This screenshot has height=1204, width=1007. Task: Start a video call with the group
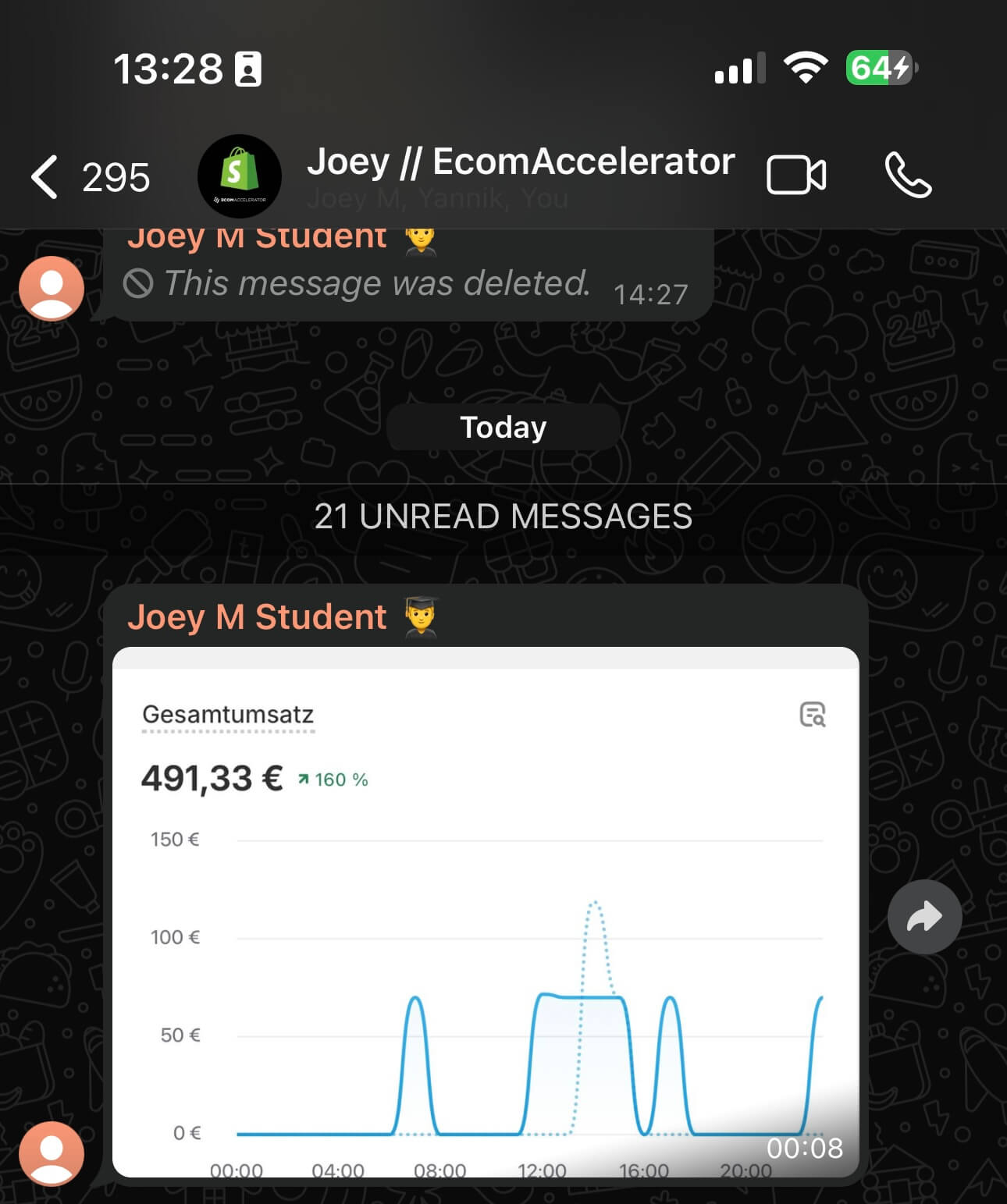pos(795,175)
